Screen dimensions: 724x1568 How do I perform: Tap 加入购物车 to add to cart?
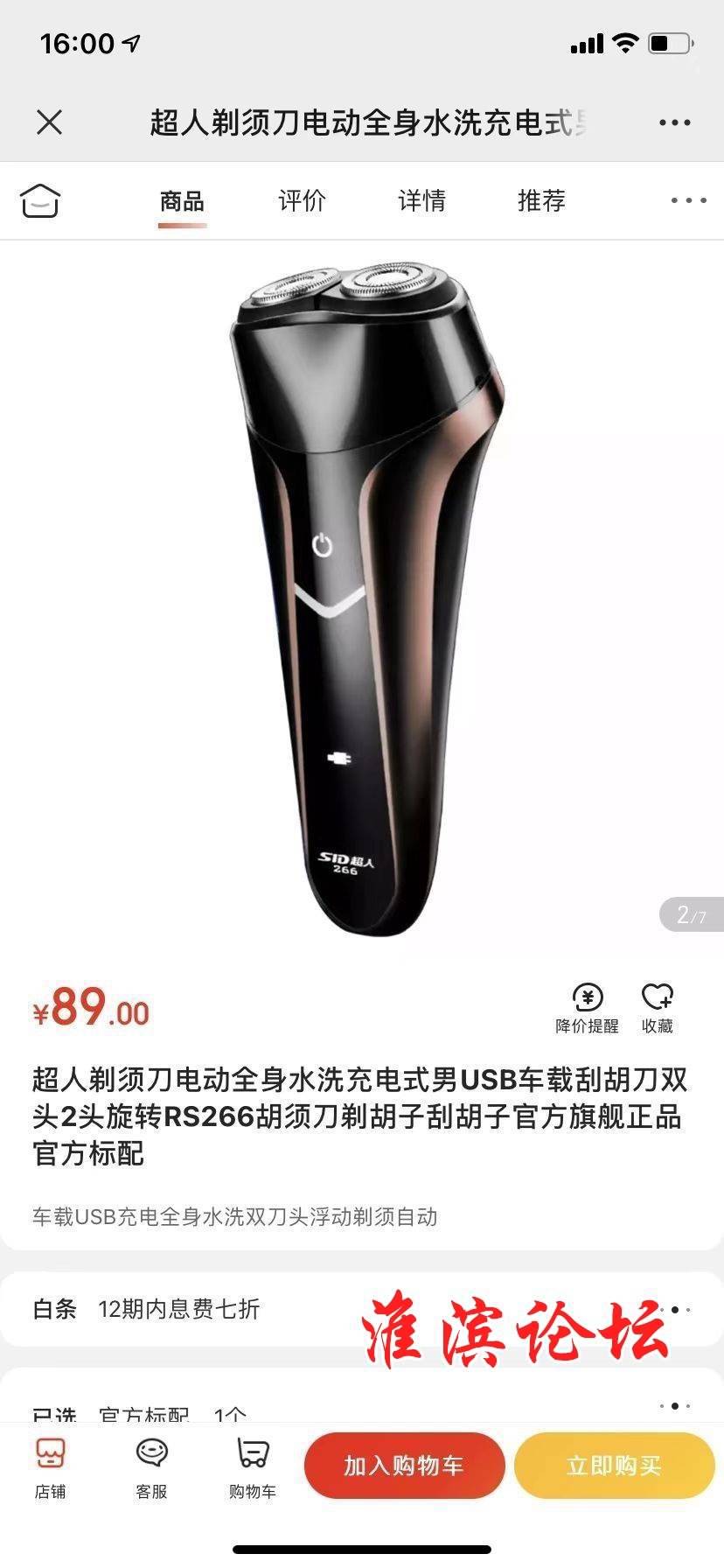(x=404, y=1466)
